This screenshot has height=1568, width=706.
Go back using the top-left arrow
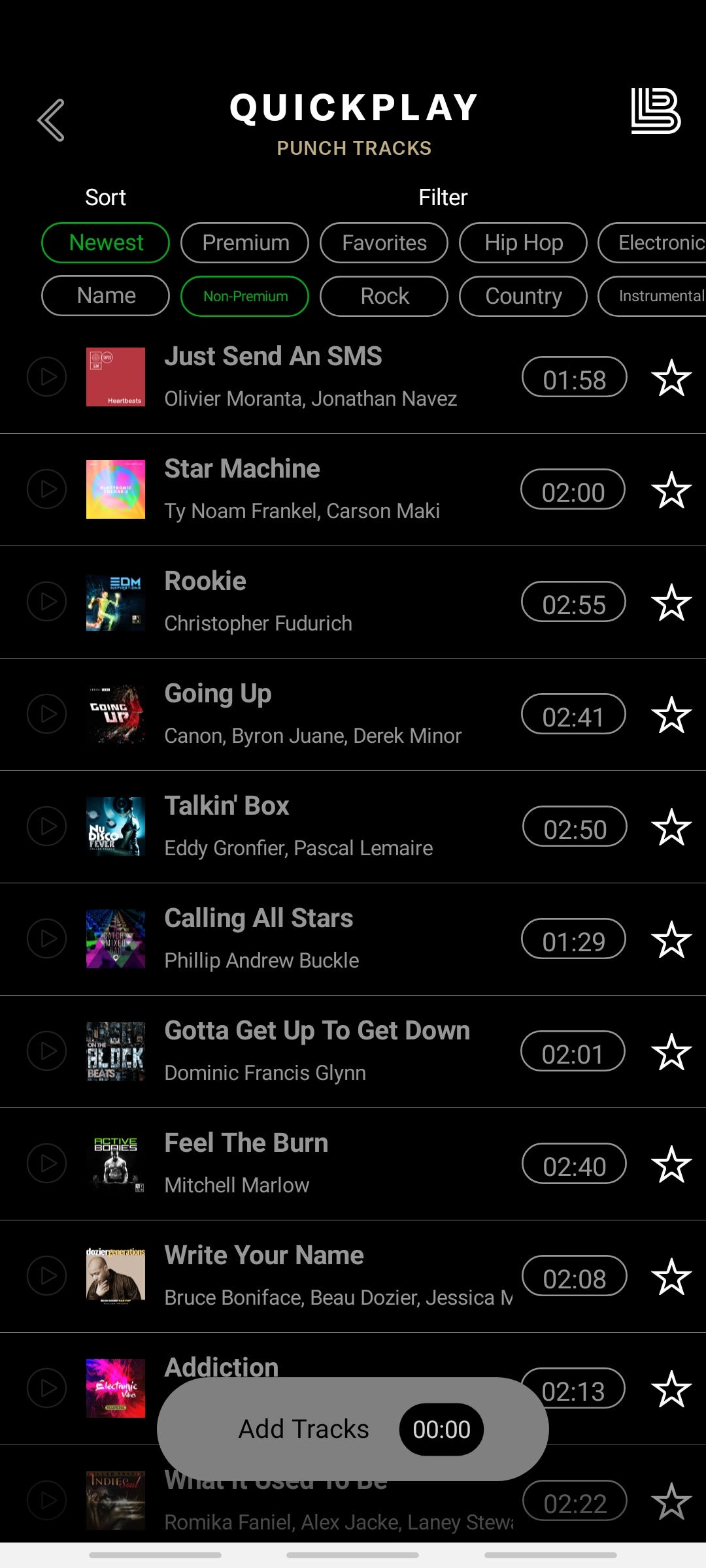point(51,120)
